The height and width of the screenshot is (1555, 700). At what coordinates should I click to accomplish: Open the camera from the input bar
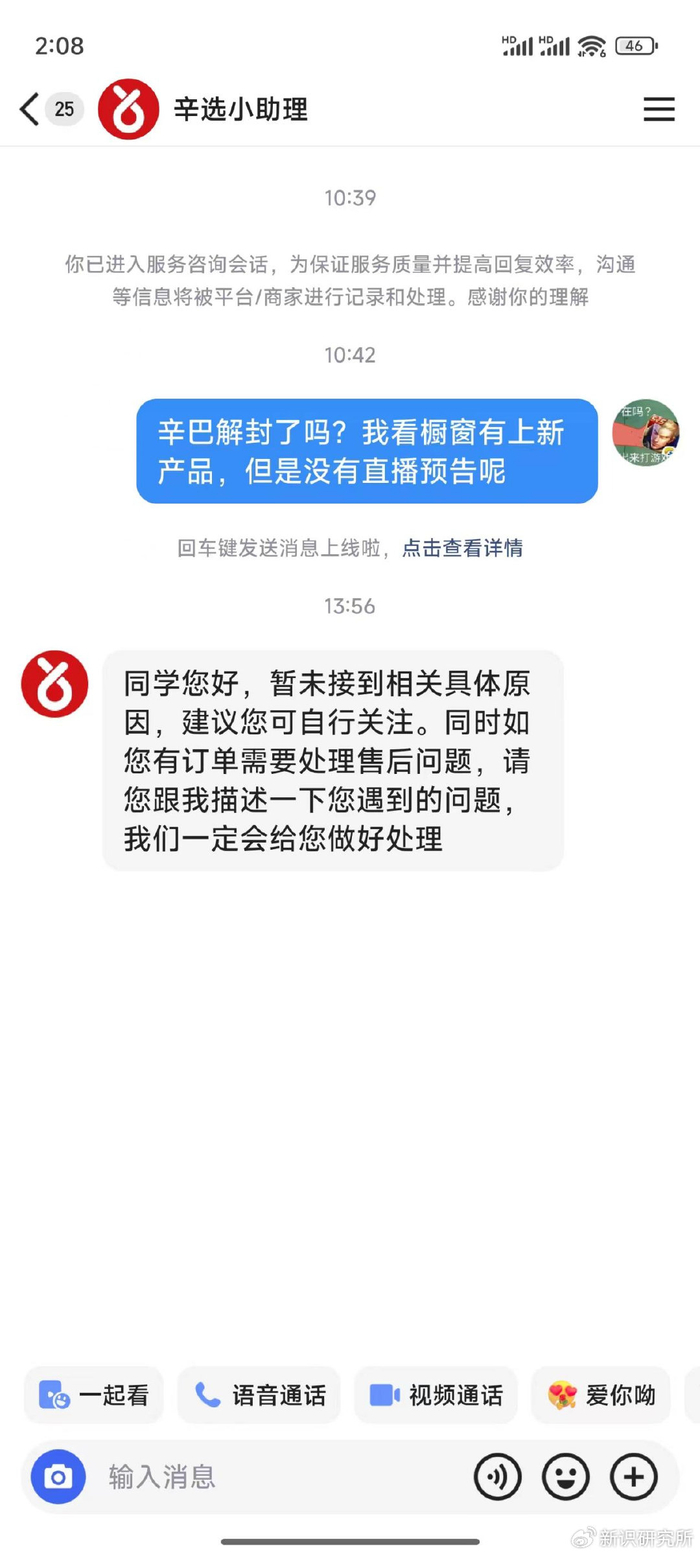point(58,1477)
